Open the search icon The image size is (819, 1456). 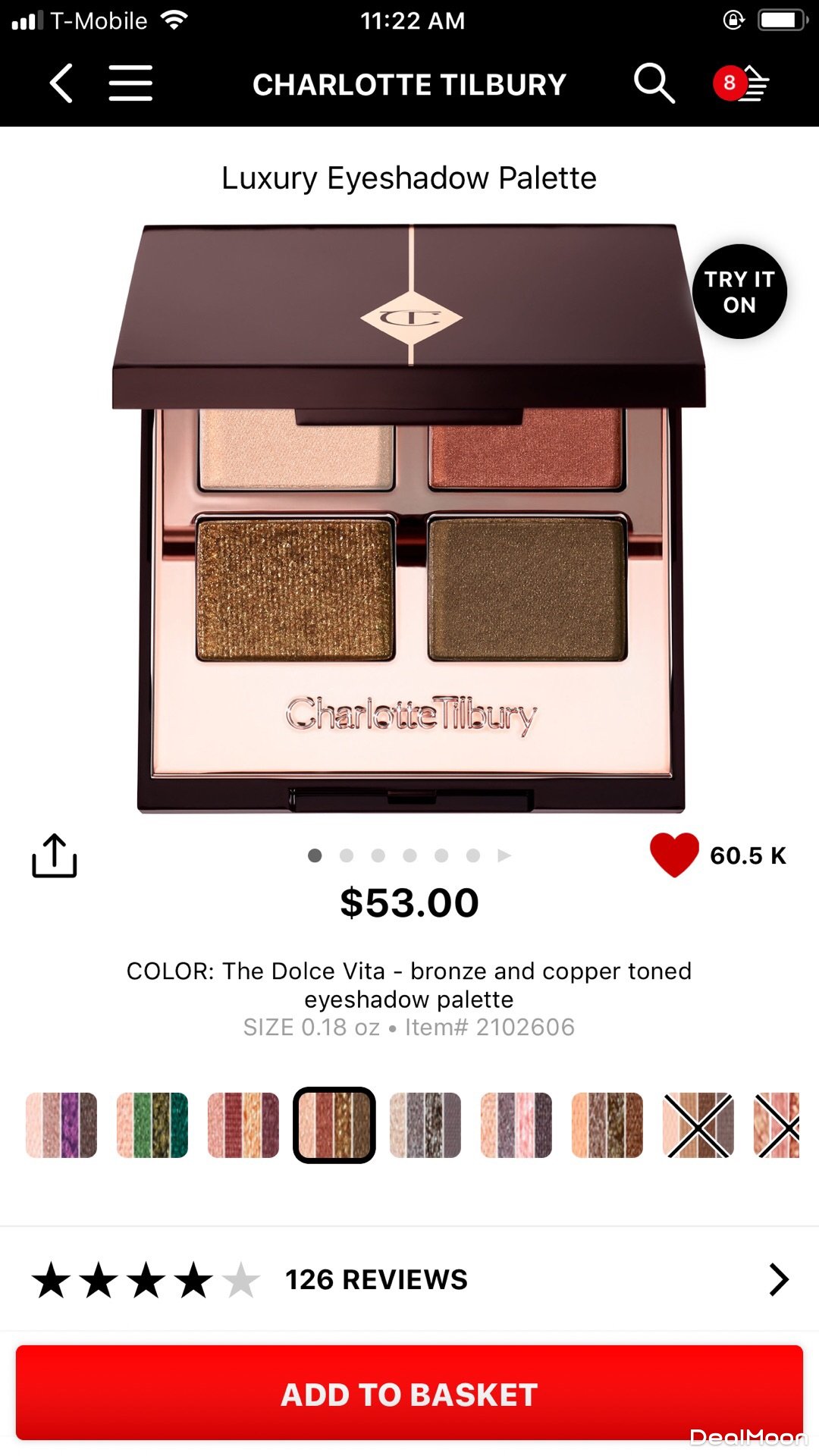coord(654,83)
